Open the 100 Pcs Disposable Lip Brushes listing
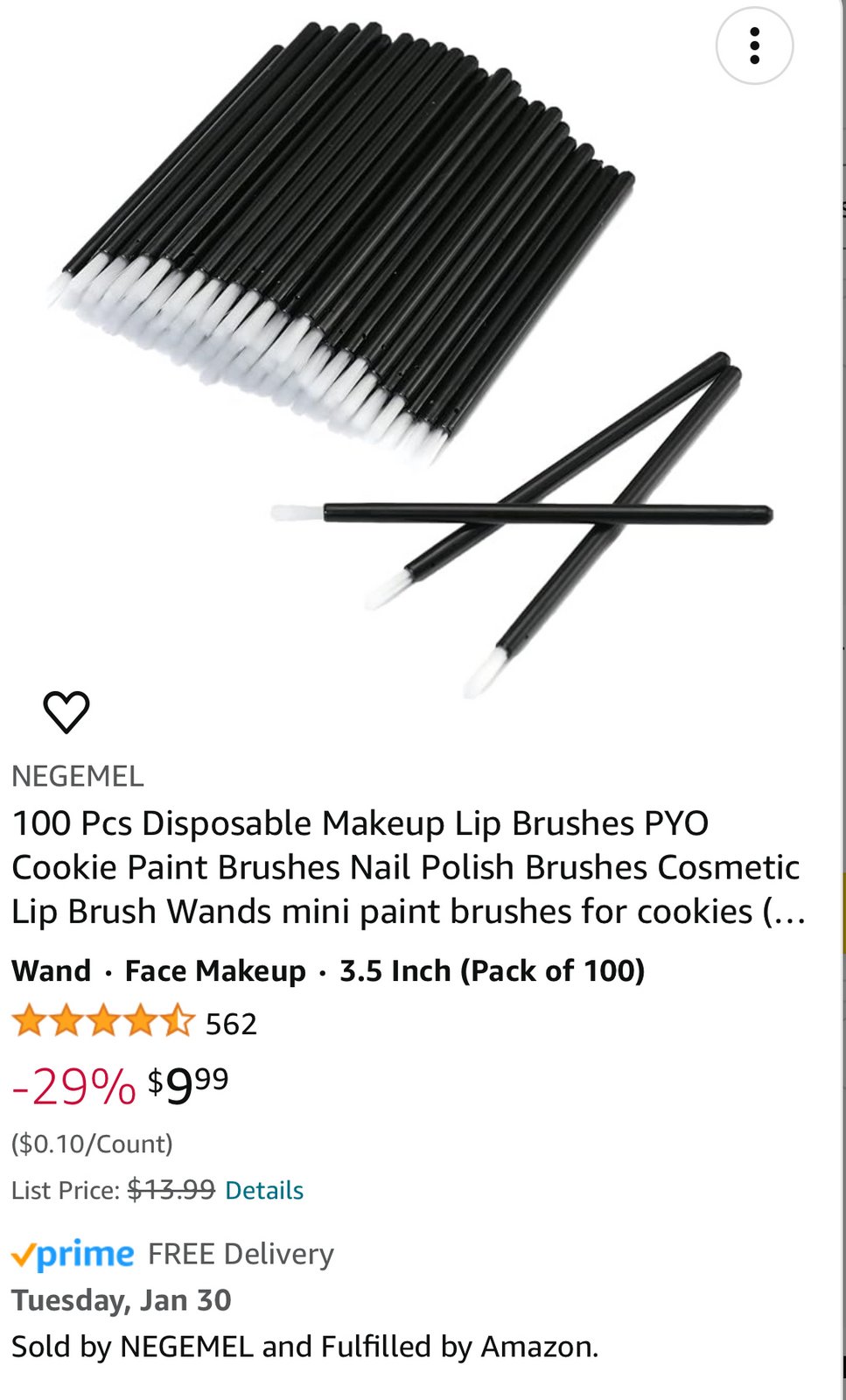 coord(407,867)
